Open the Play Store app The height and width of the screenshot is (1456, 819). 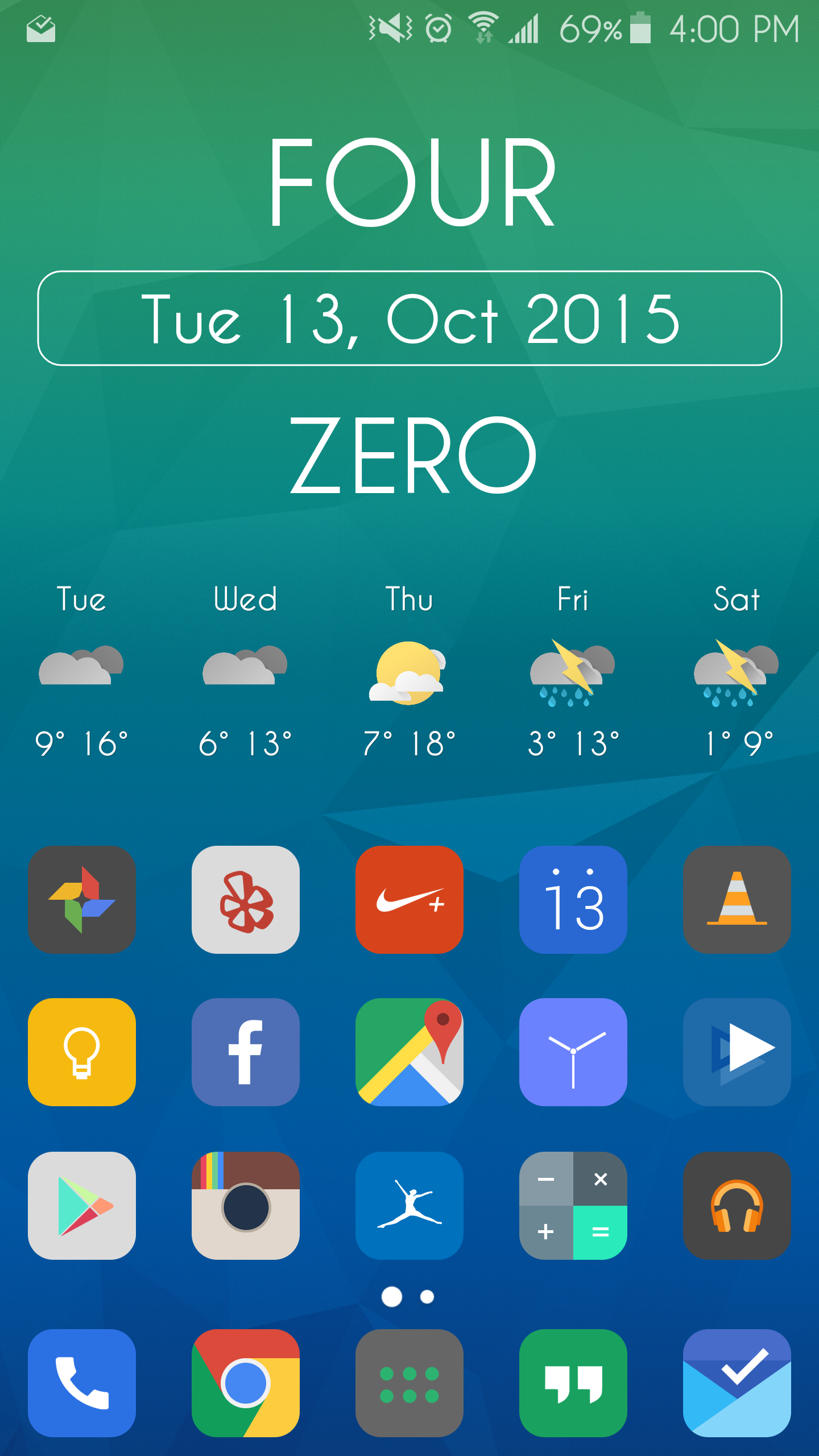82,1205
